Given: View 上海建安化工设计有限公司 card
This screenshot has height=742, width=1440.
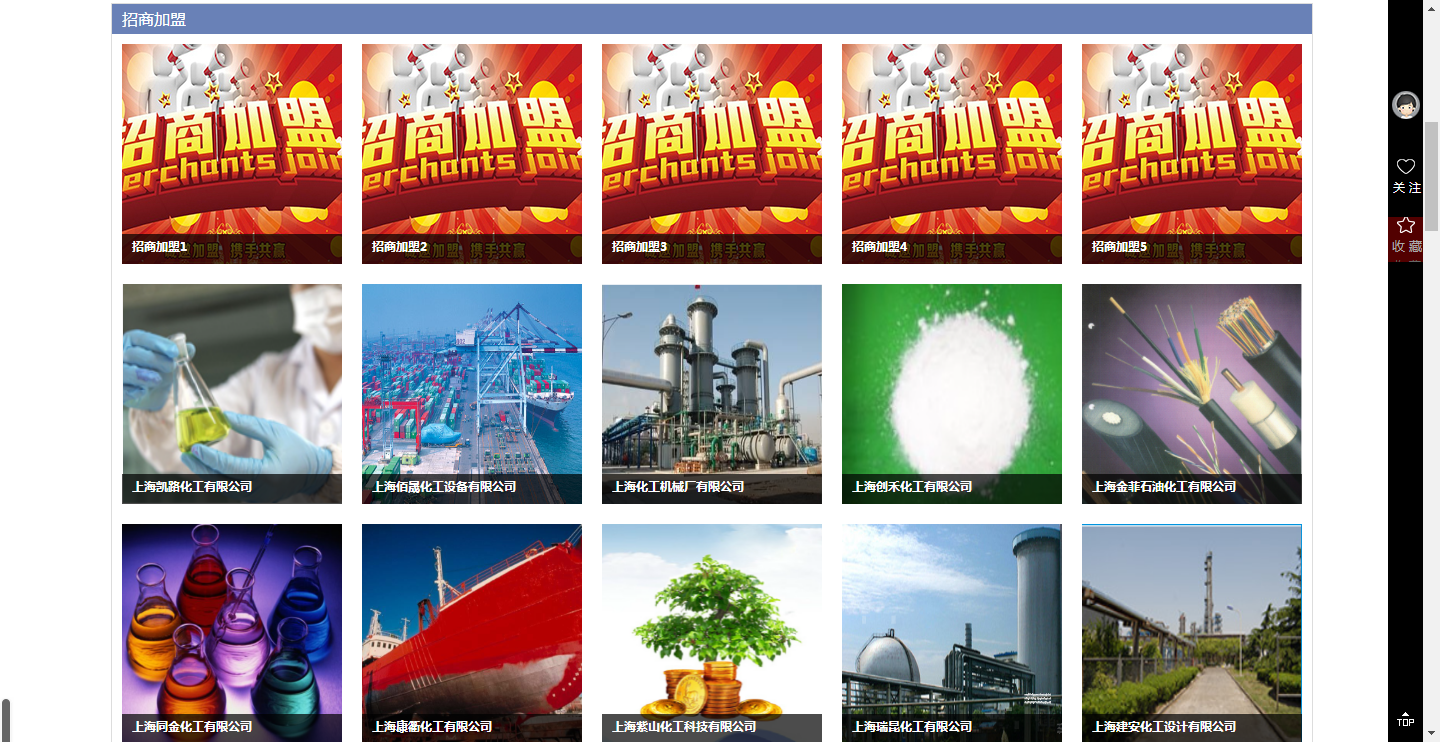Looking at the screenshot, I should pos(1192,632).
